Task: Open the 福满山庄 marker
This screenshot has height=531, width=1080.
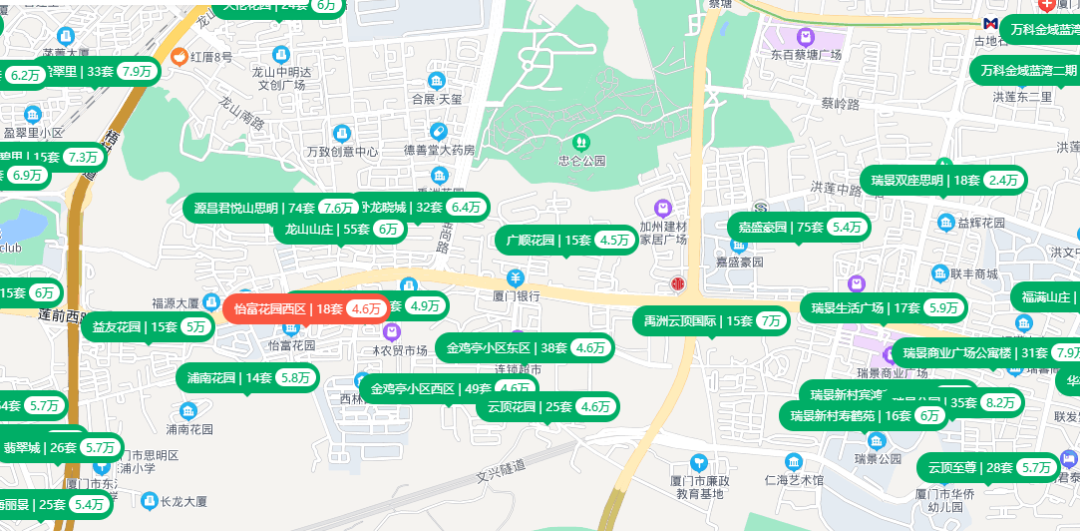Action: (x=1047, y=297)
